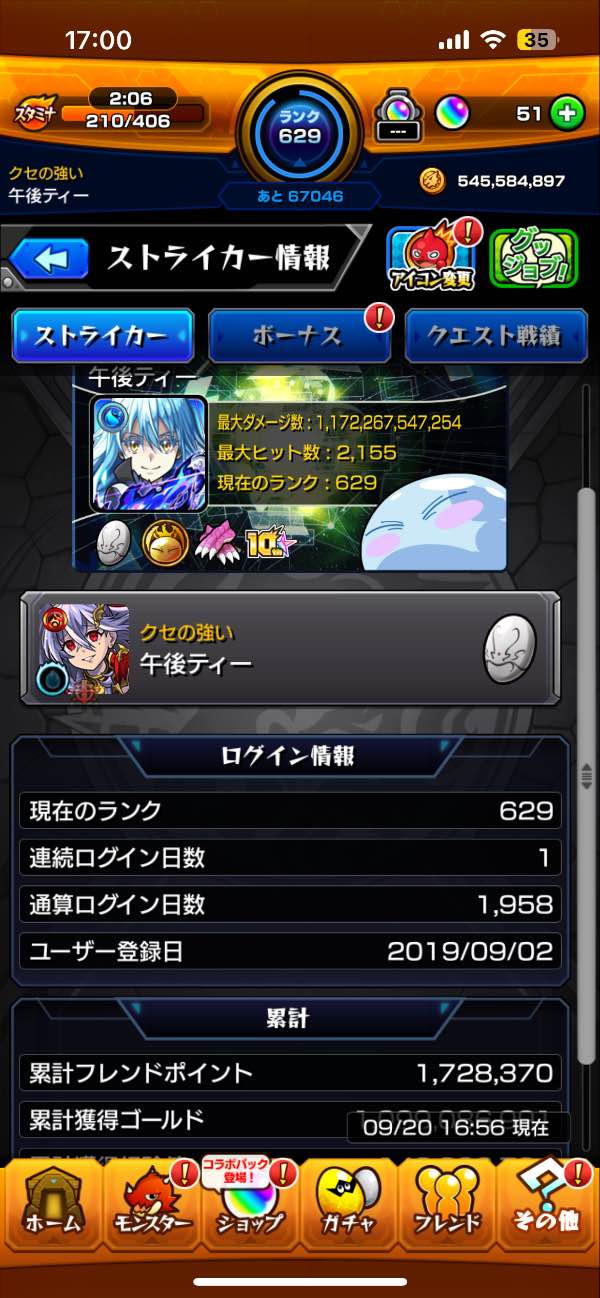Switch to the ストライカー tab
600x1298 pixels.
(x=102, y=336)
